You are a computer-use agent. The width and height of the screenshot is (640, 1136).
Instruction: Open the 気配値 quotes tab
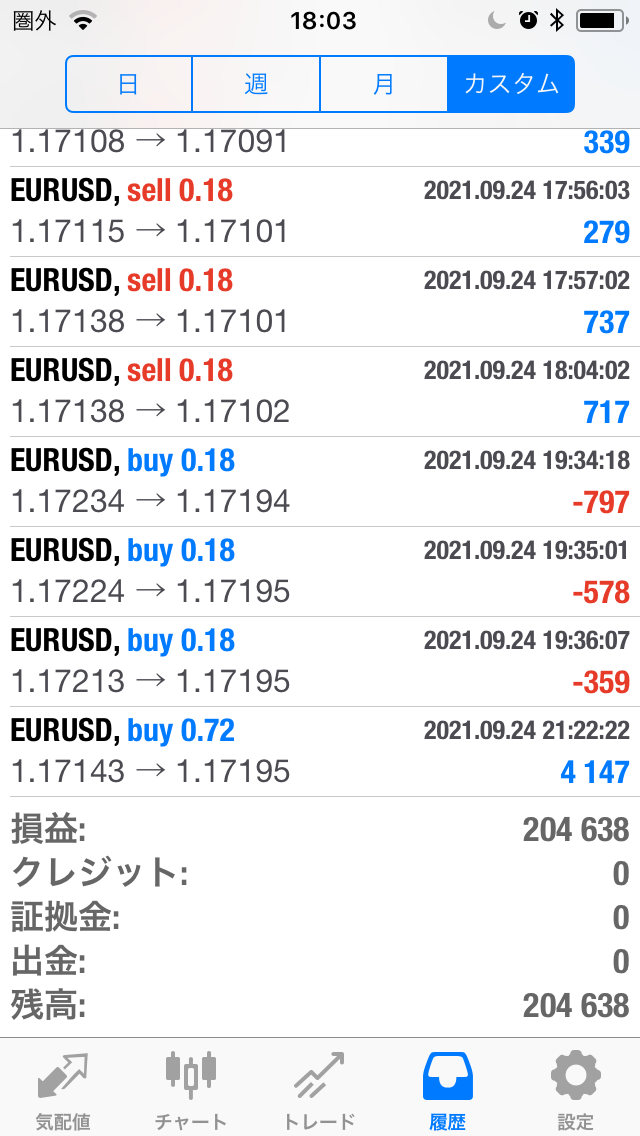[x=62, y=1088]
